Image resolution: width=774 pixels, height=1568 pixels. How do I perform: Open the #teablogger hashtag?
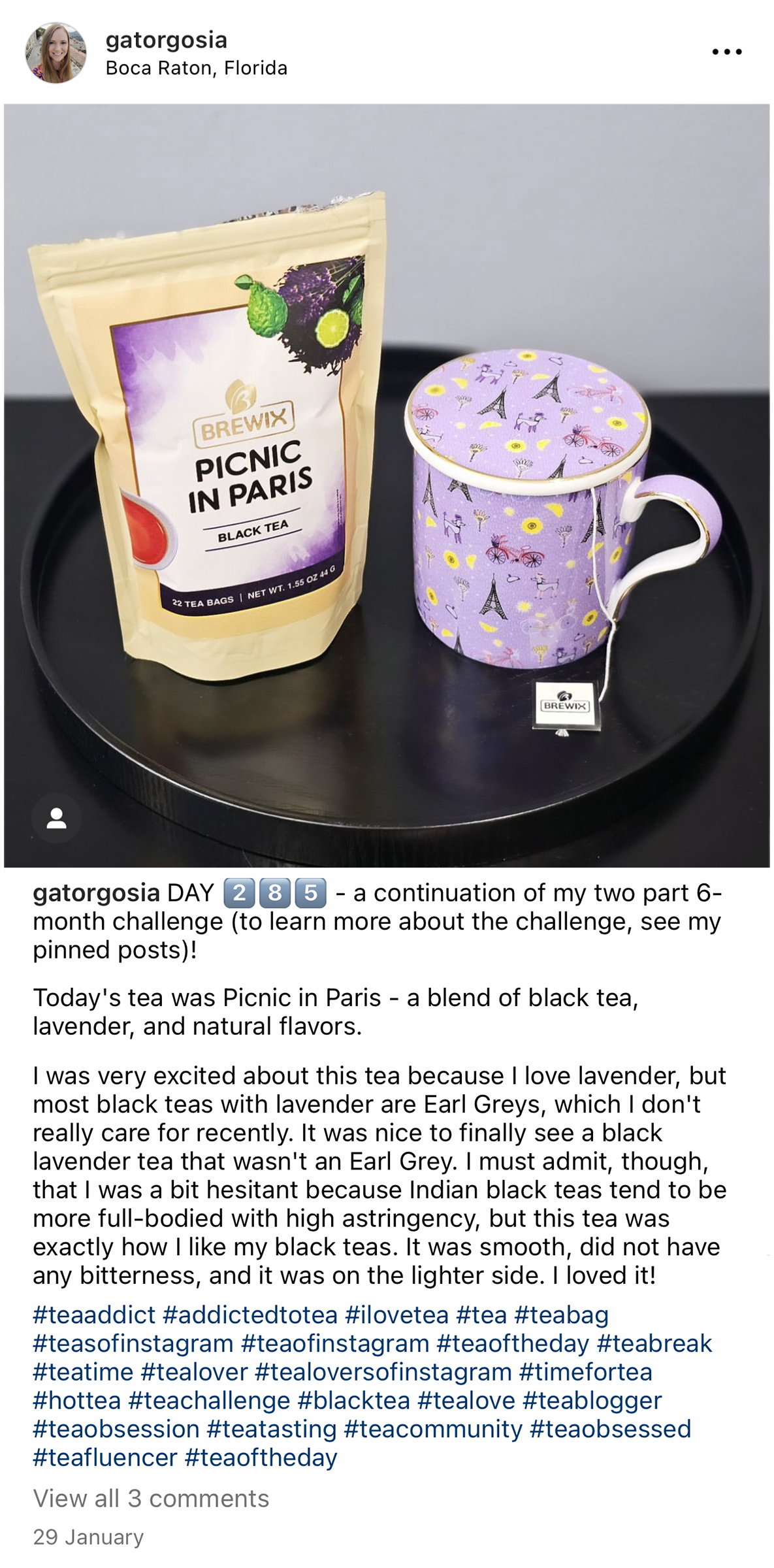point(592,1400)
